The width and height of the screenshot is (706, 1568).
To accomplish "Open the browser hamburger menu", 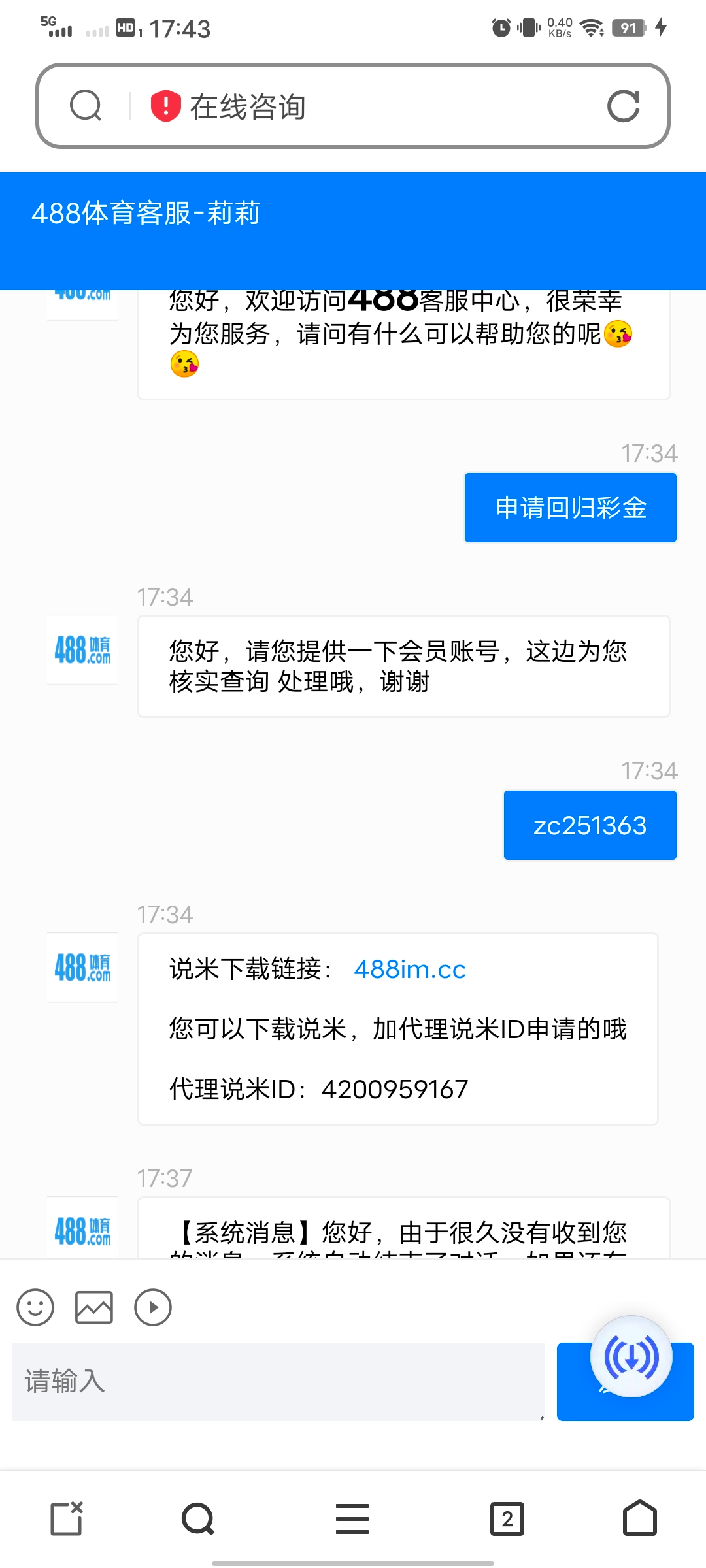I will tap(352, 1518).
